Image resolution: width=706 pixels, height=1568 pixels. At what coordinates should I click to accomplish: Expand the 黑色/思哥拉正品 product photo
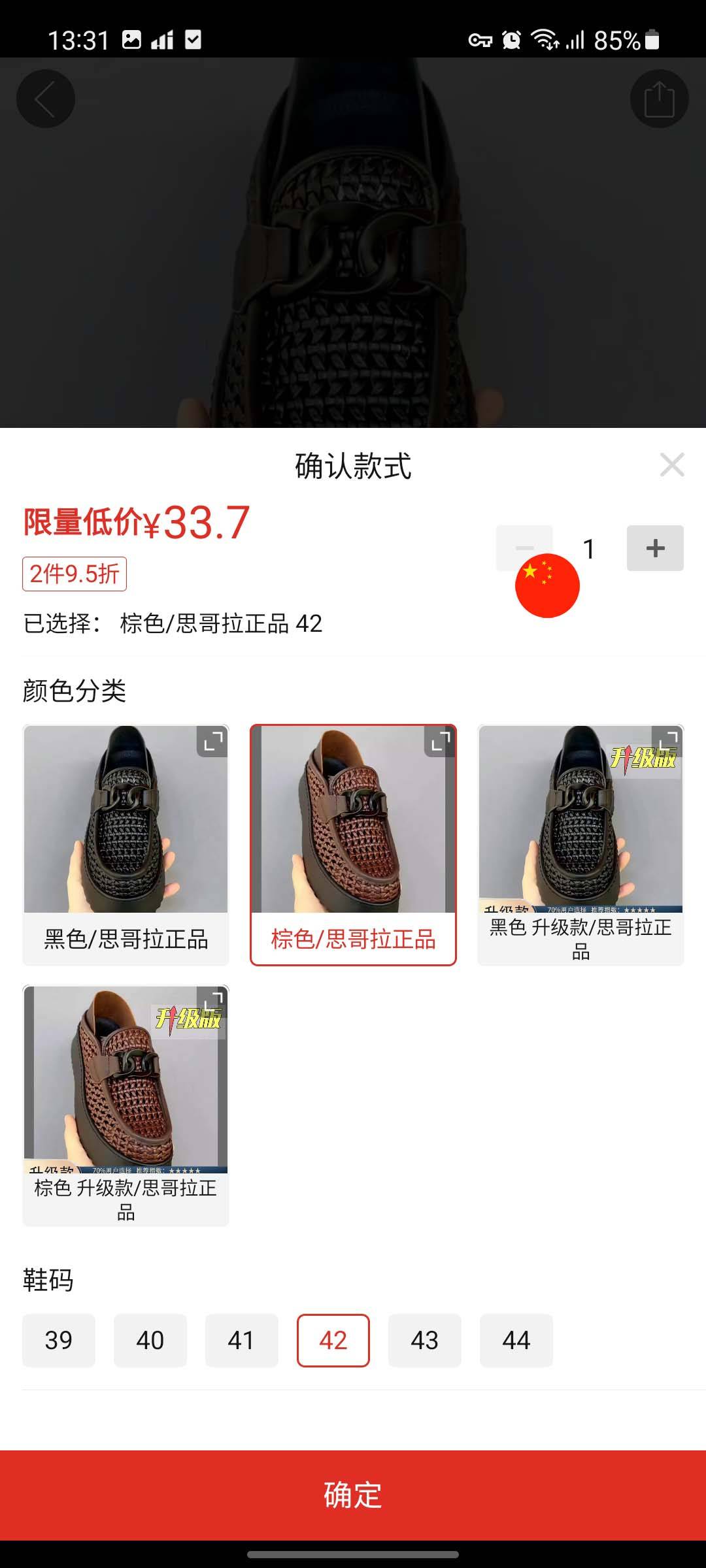(212, 741)
